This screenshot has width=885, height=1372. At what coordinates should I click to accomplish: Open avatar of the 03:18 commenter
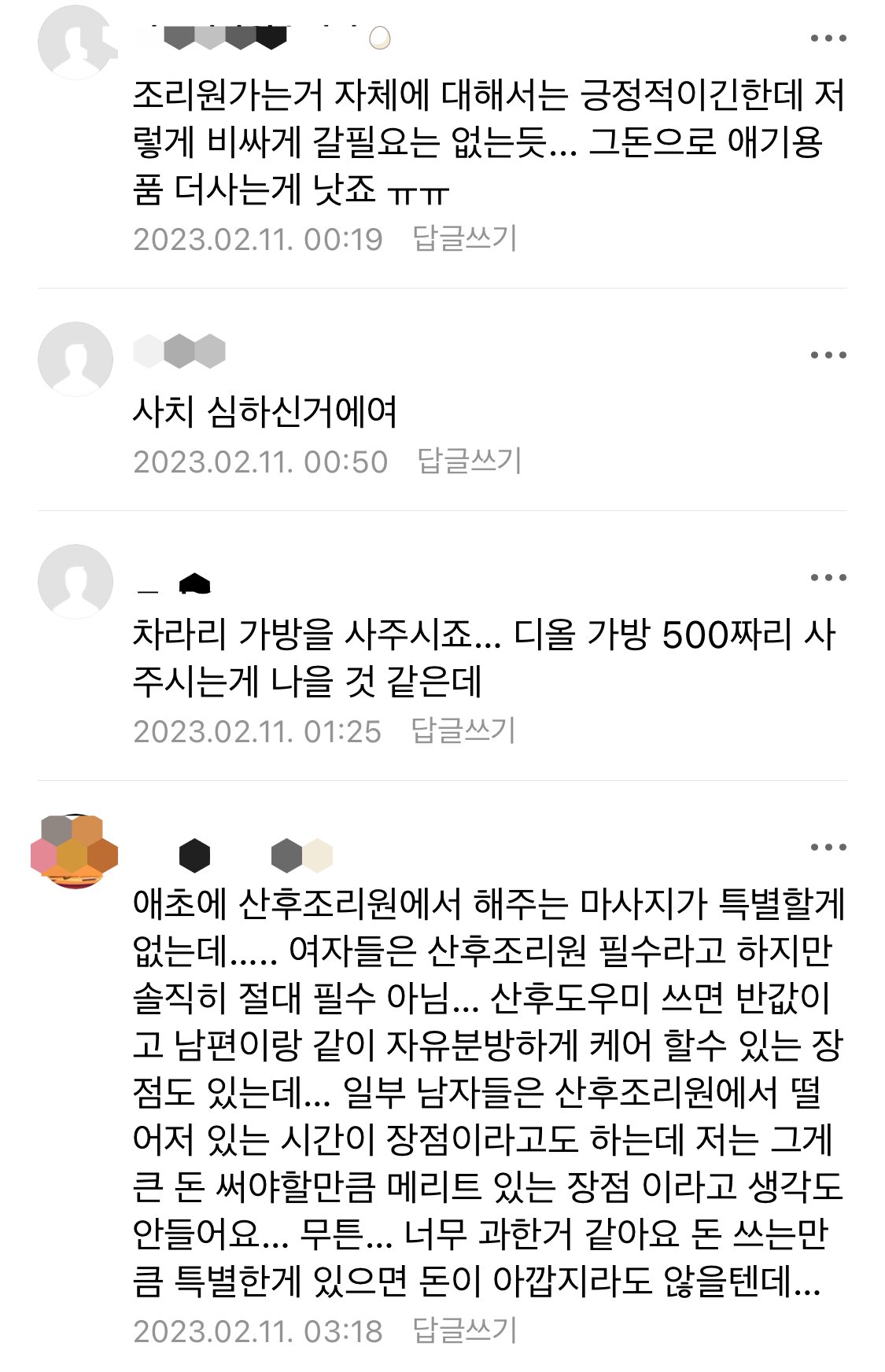point(75,852)
